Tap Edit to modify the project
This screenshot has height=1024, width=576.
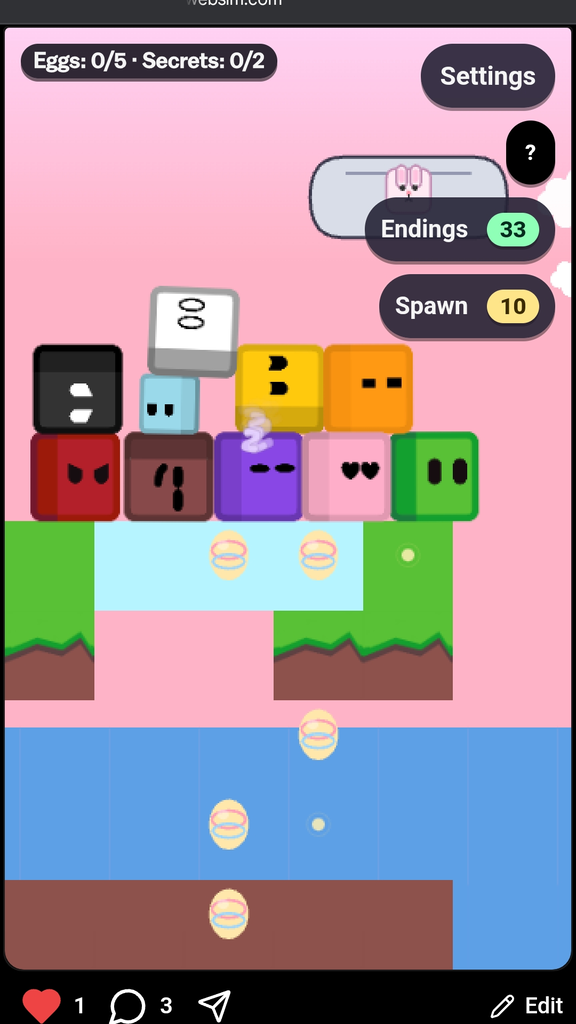pyautogui.click(x=527, y=1005)
